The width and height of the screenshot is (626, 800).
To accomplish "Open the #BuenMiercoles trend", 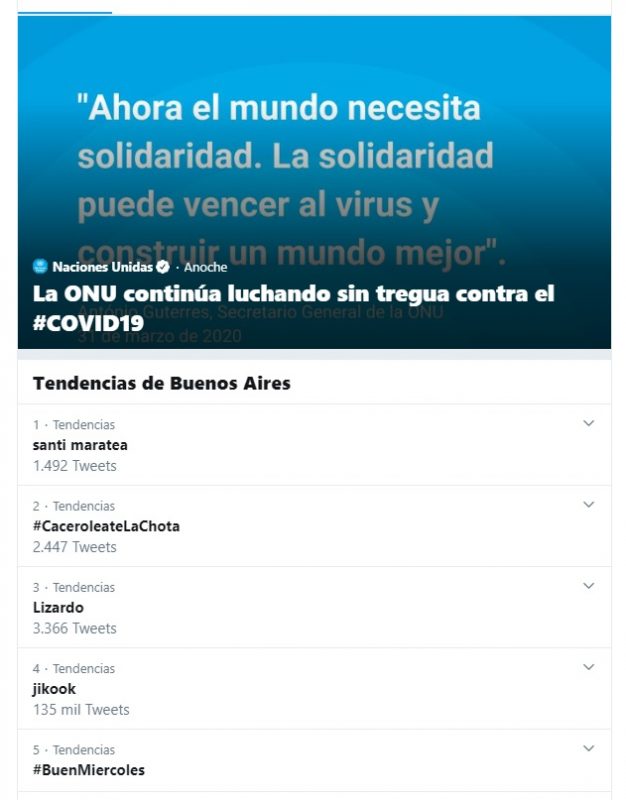I will (x=88, y=769).
